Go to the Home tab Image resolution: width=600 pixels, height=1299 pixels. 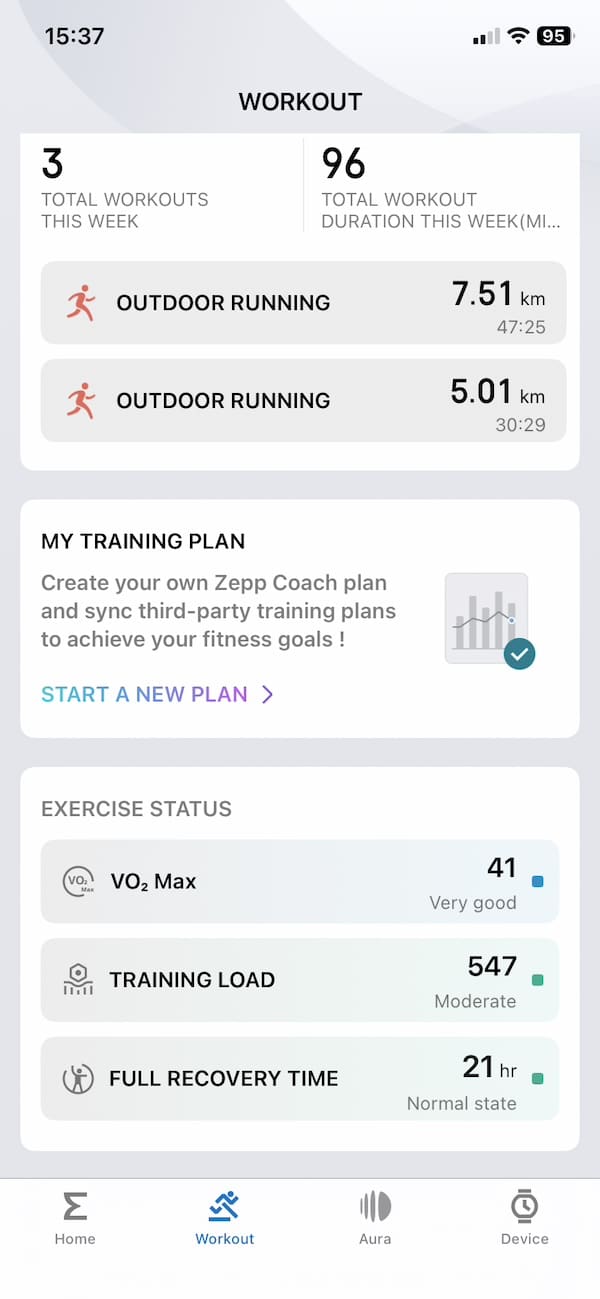click(x=75, y=1218)
